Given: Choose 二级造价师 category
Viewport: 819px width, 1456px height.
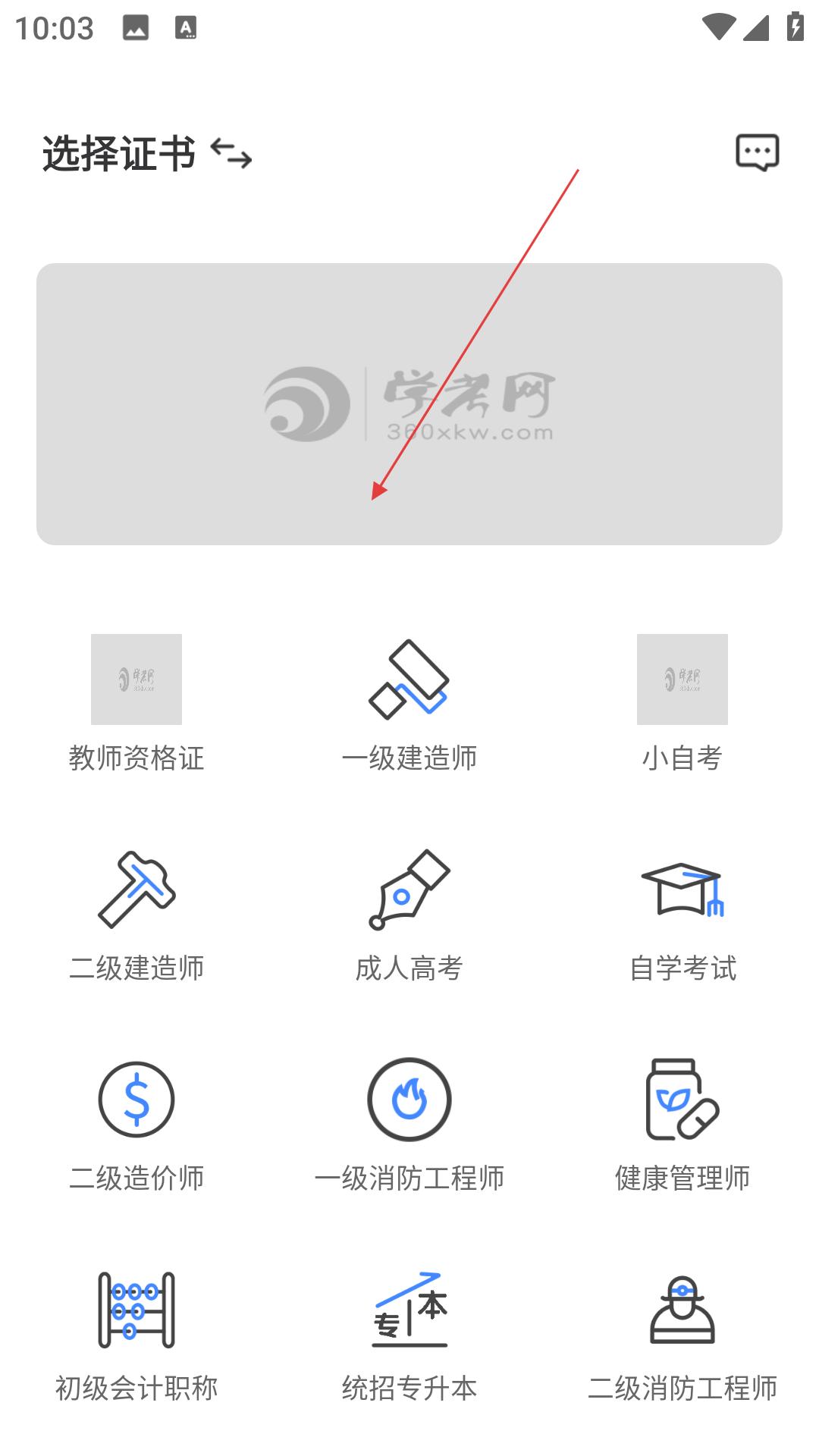Looking at the screenshot, I should click(136, 1125).
